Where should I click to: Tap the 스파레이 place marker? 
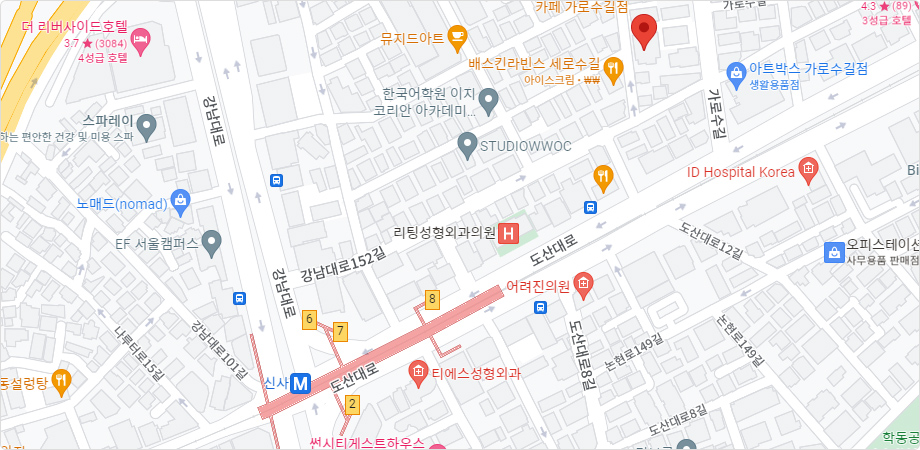(147, 126)
